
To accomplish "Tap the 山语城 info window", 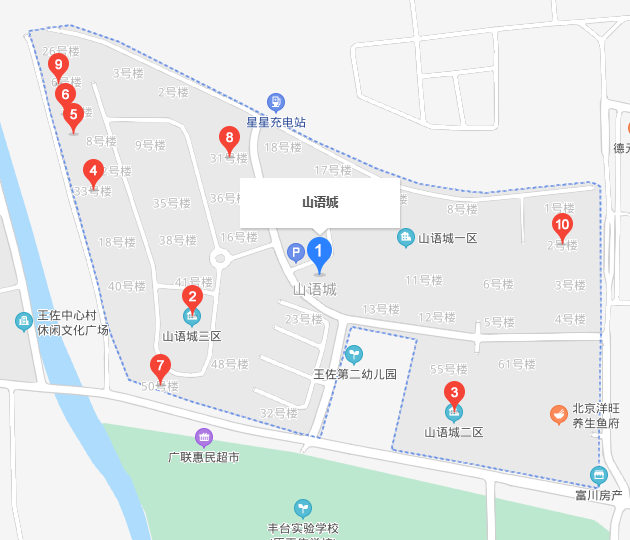I will coord(320,203).
